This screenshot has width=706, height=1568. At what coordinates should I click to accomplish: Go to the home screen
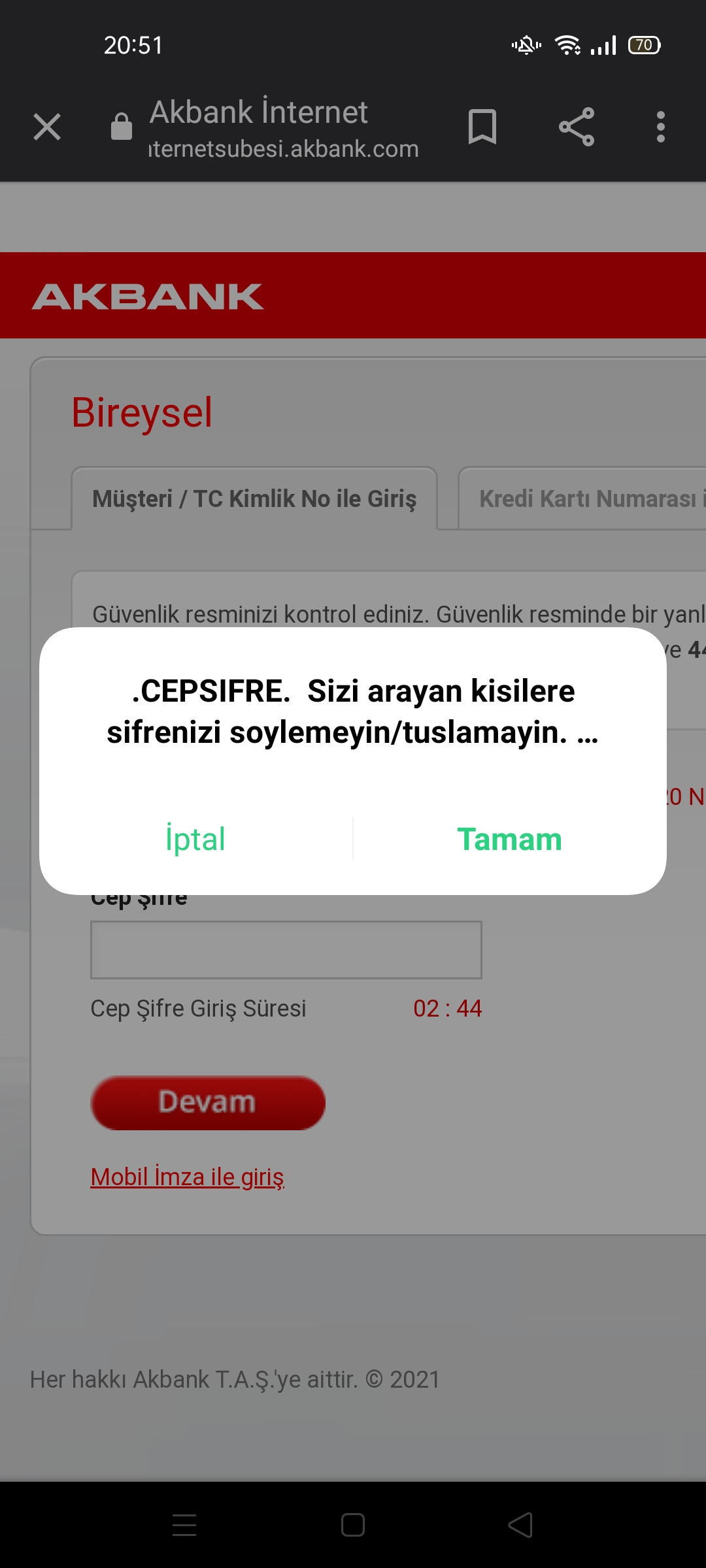tap(353, 1525)
